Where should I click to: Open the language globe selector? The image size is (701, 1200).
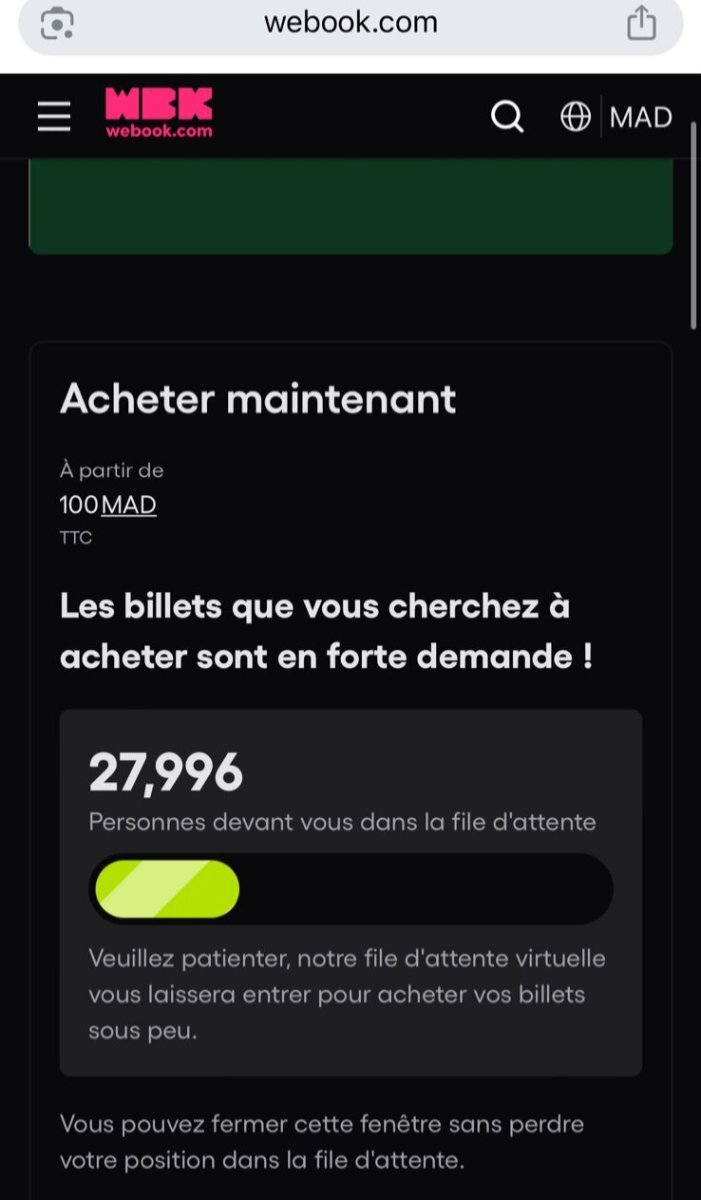(575, 117)
